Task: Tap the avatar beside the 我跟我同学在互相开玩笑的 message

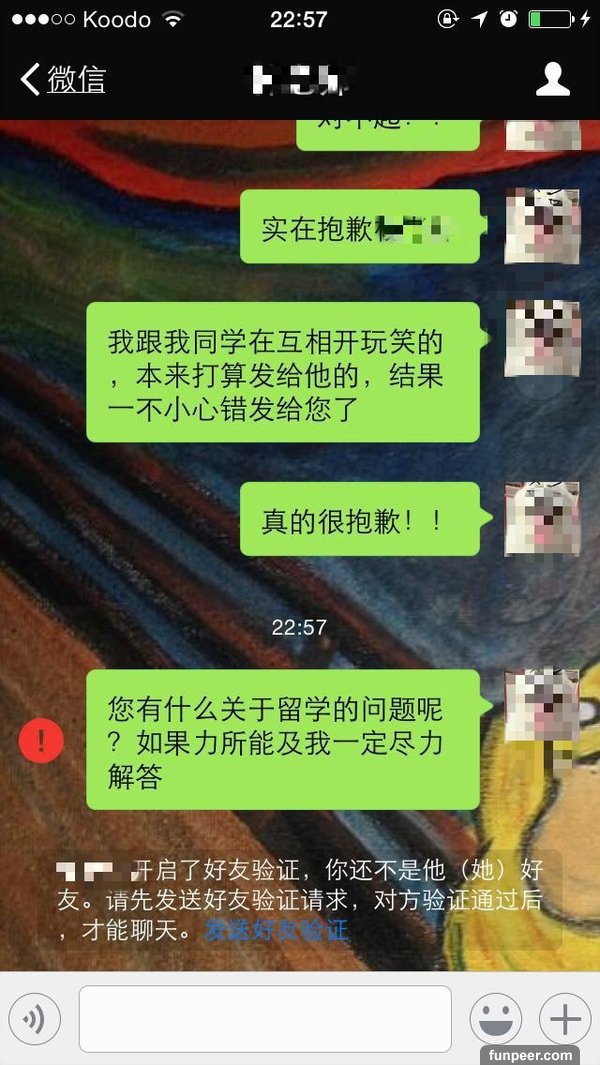Action: pos(542,340)
